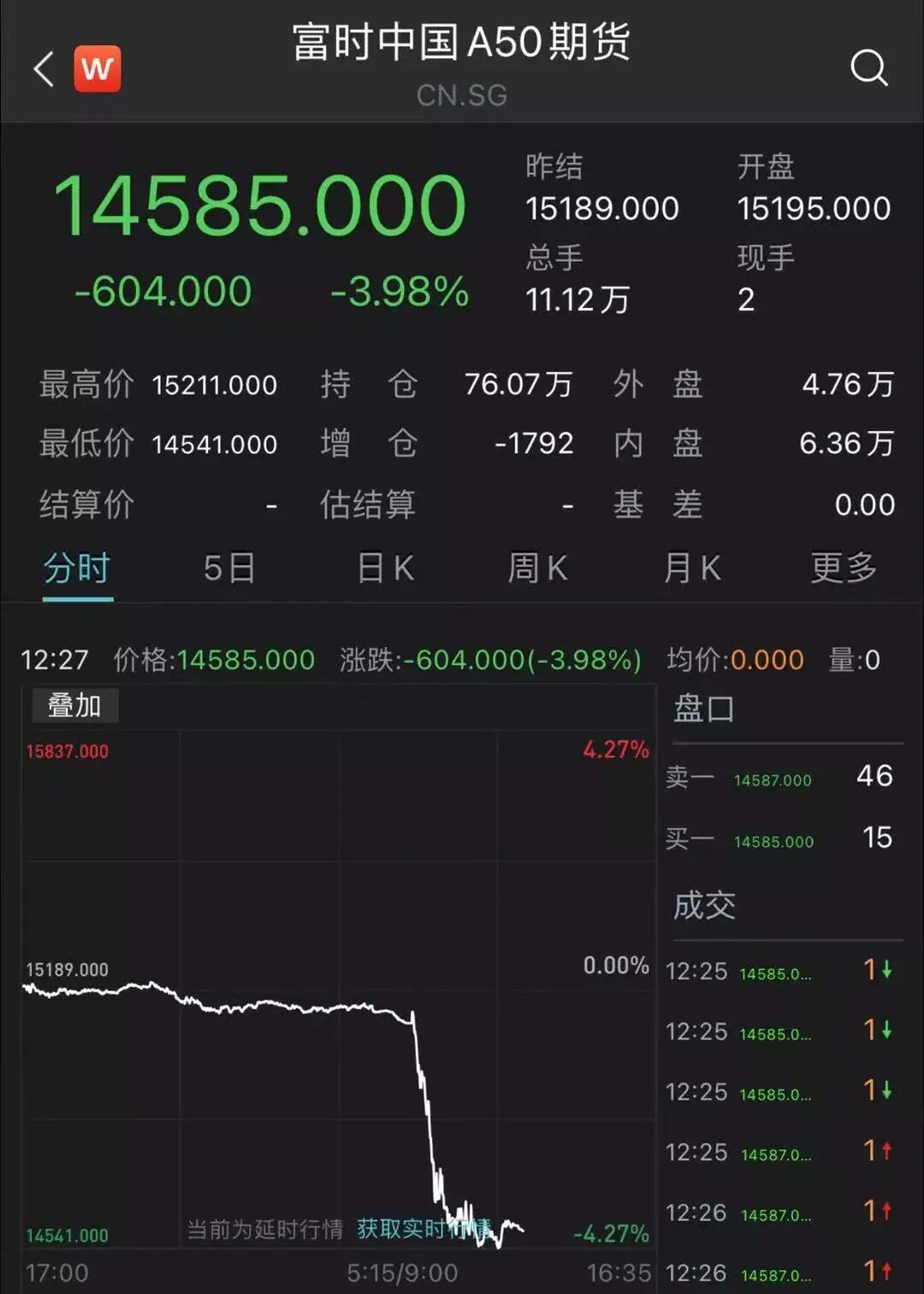This screenshot has width=924, height=1294.
Task: Open the 更多 more chart options
Action: pyautogui.click(x=844, y=568)
